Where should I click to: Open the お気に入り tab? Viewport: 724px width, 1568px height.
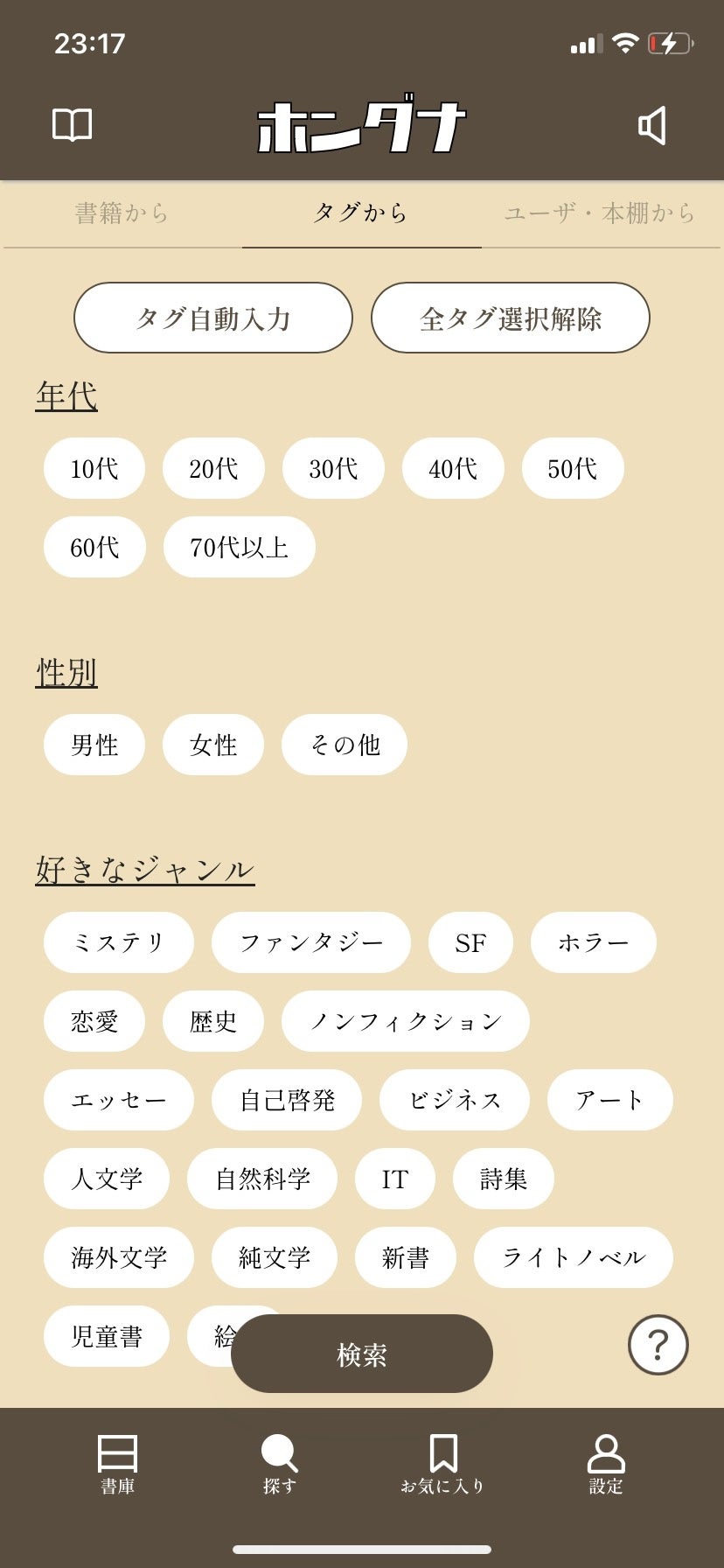click(x=442, y=1465)
